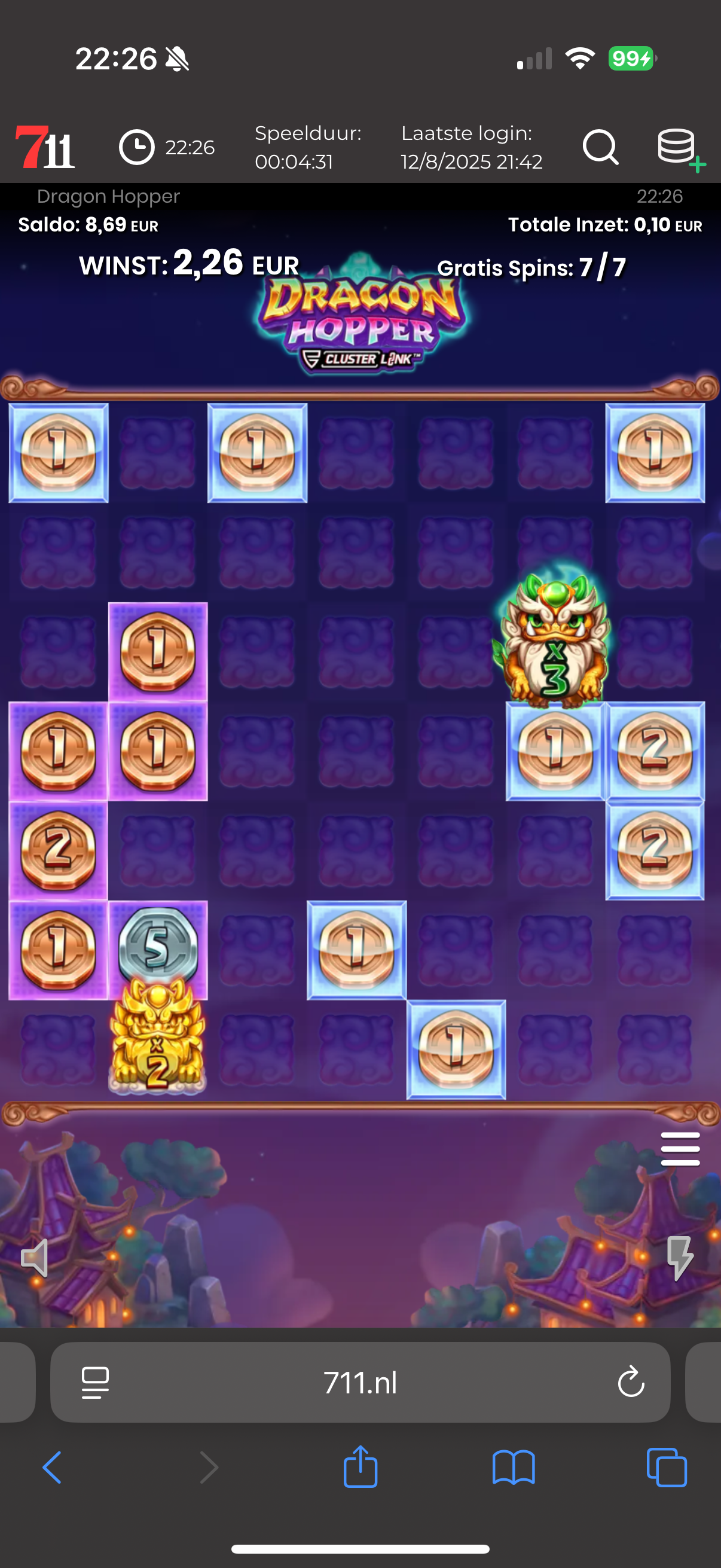Go to the 711 home logo
721x1568 pixels.
45,147
